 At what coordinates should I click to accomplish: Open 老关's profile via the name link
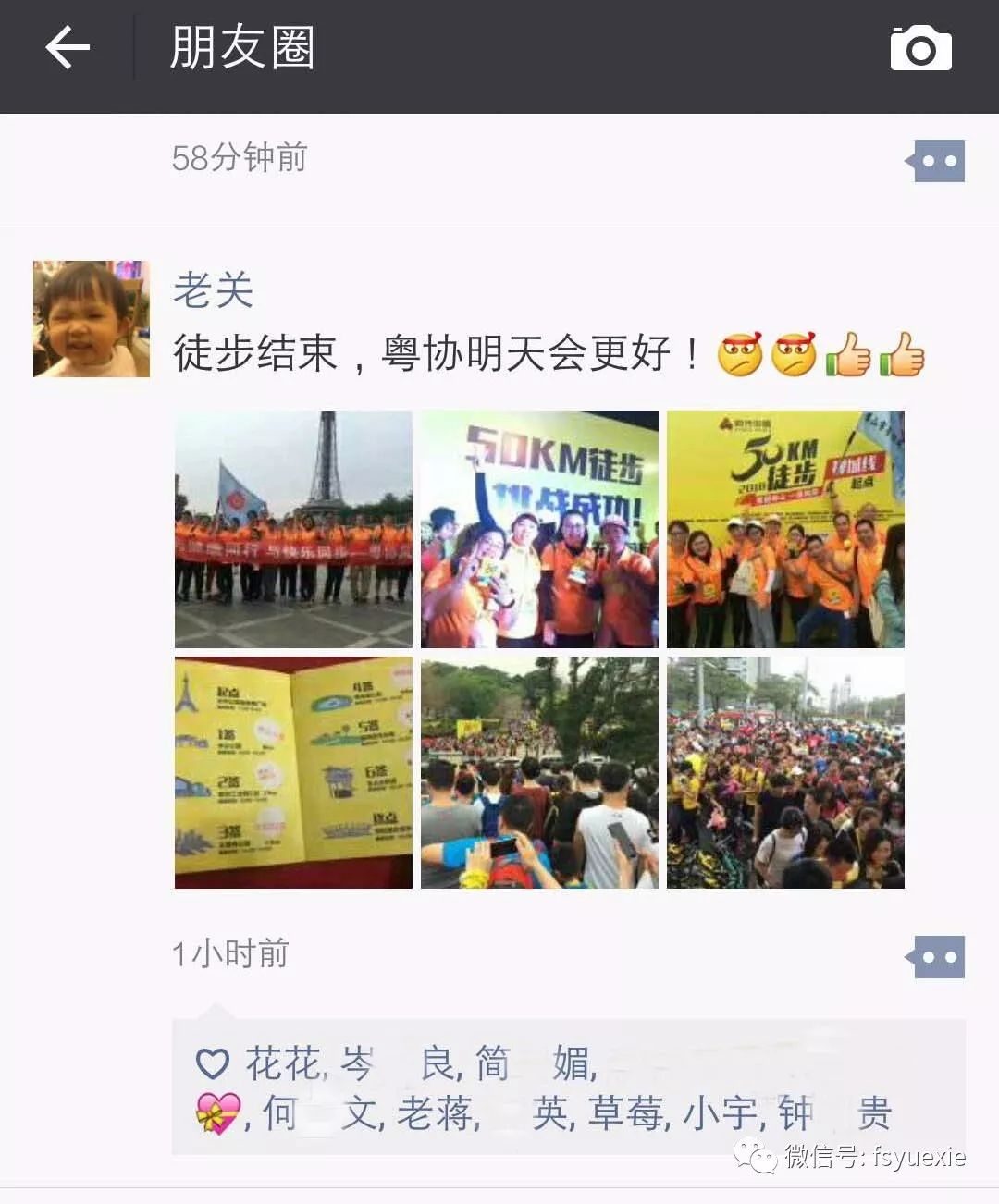[214, 290]
